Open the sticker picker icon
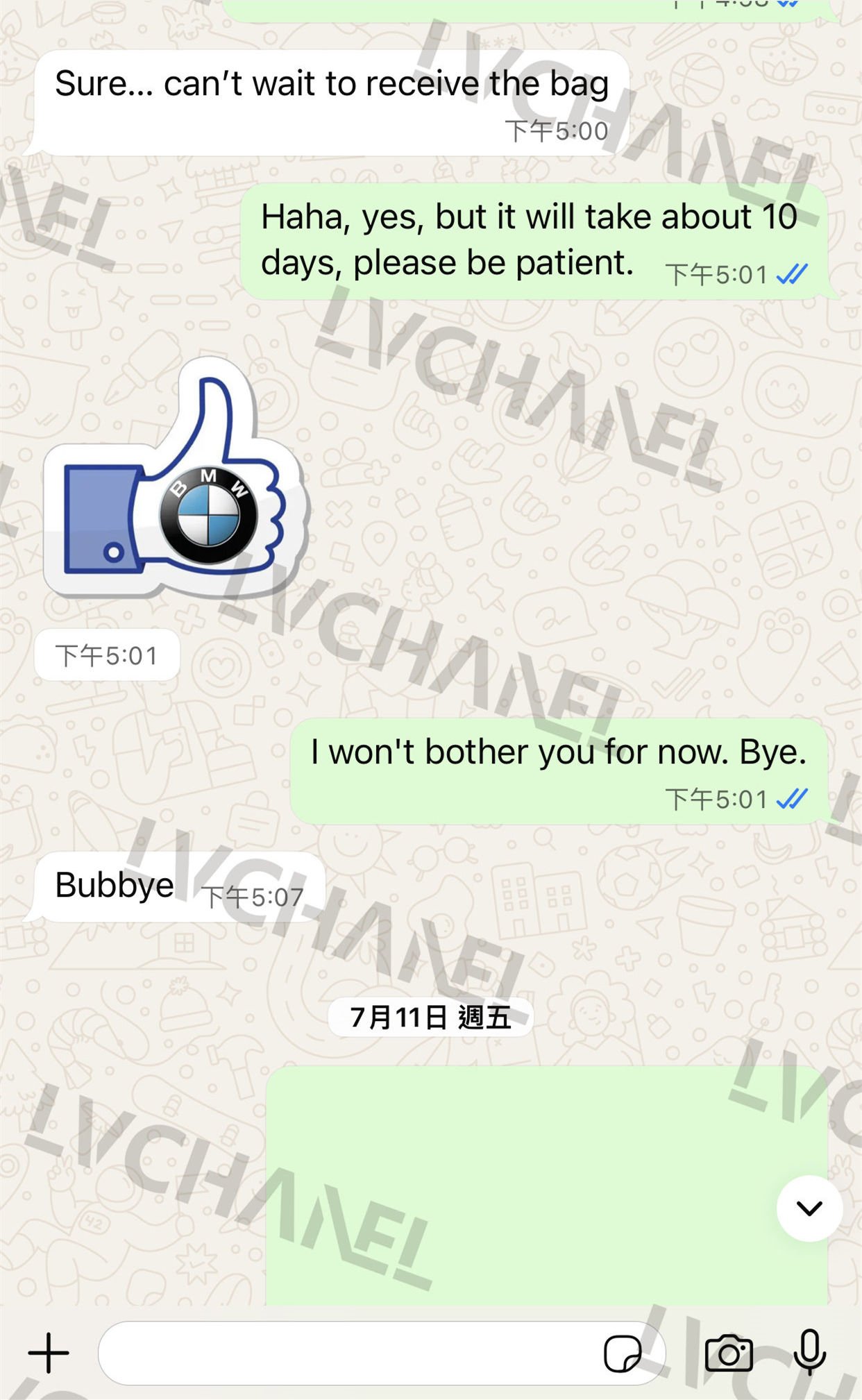This screenshot has height=1400, width=862. coord(623,1353)
